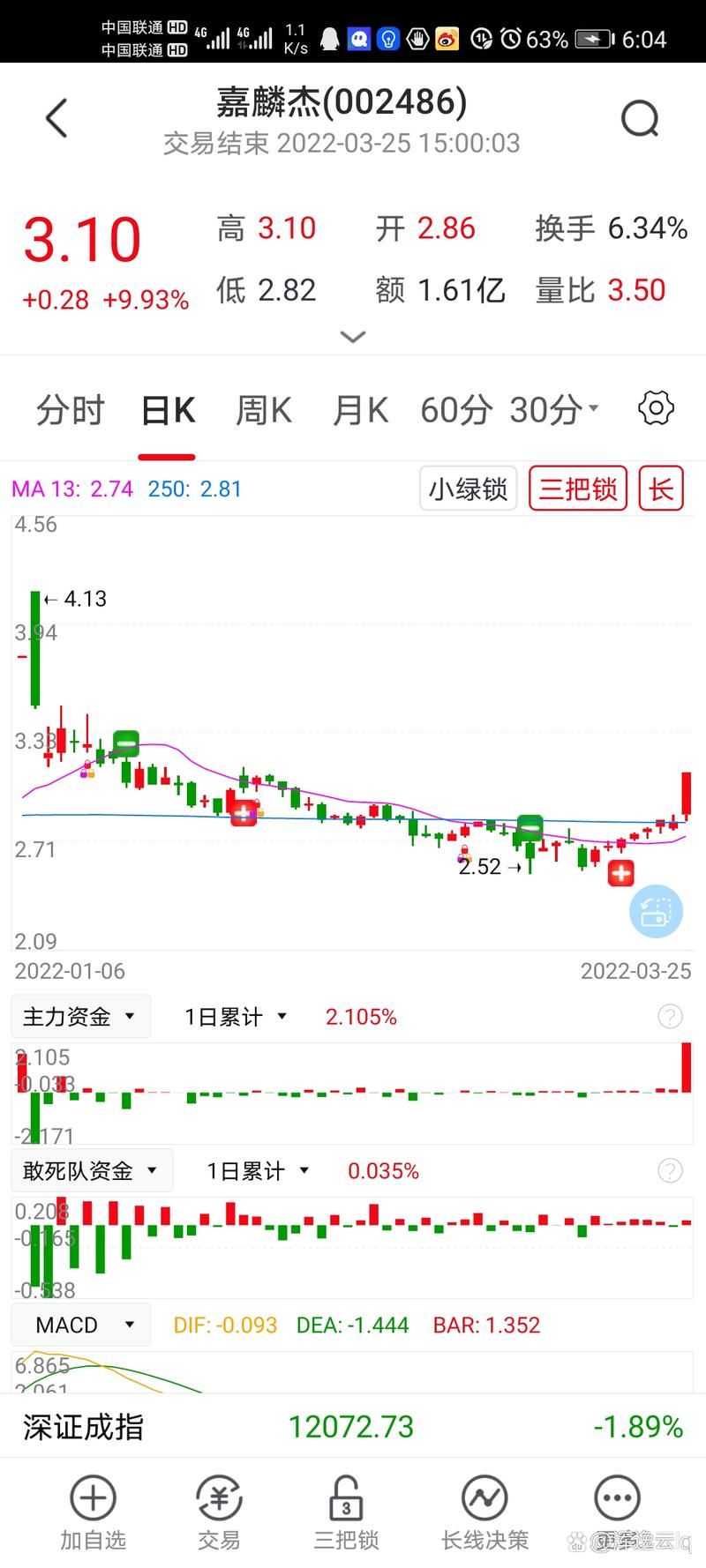This screenshot has height=1568, width=706.
Task: Open the 交易 trading tab
Action: (219, 1512)
